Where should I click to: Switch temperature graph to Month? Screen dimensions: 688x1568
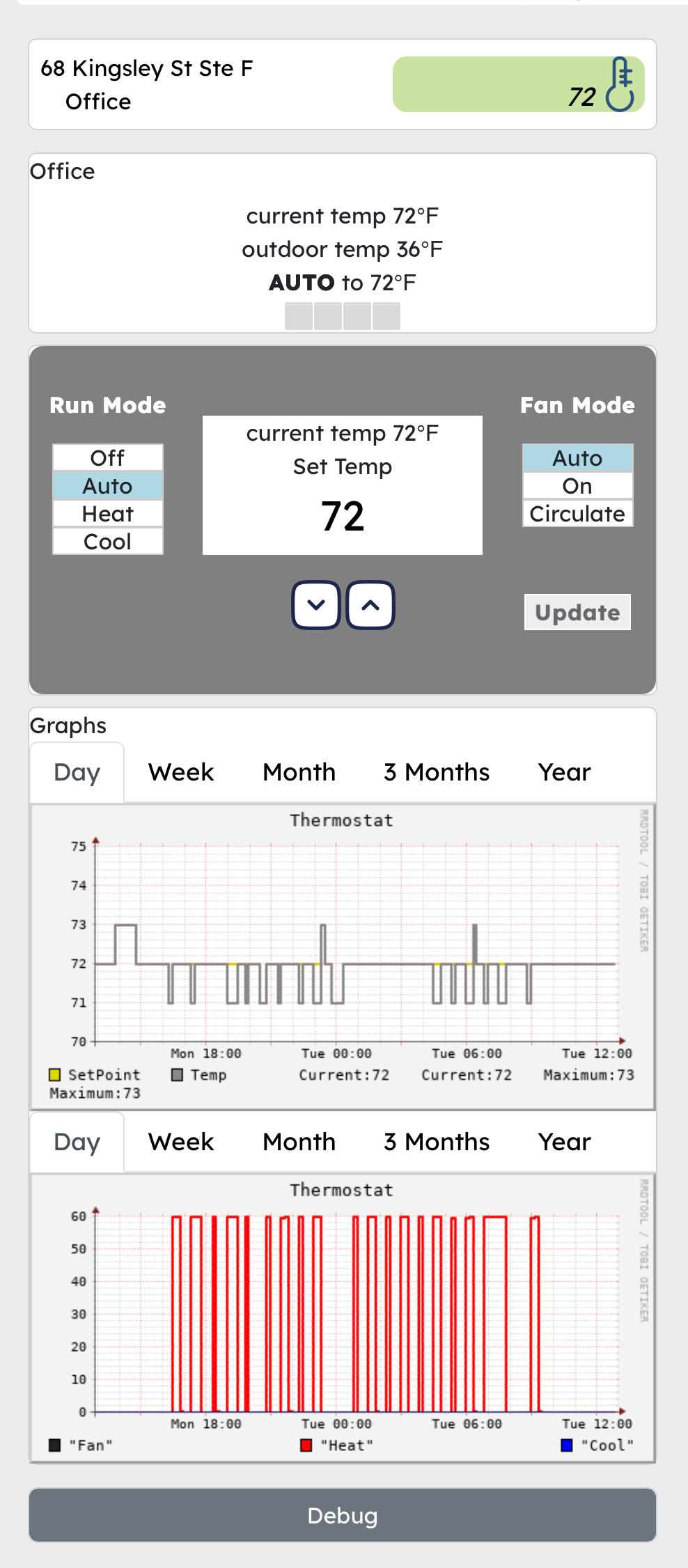(x=299, y=772)
